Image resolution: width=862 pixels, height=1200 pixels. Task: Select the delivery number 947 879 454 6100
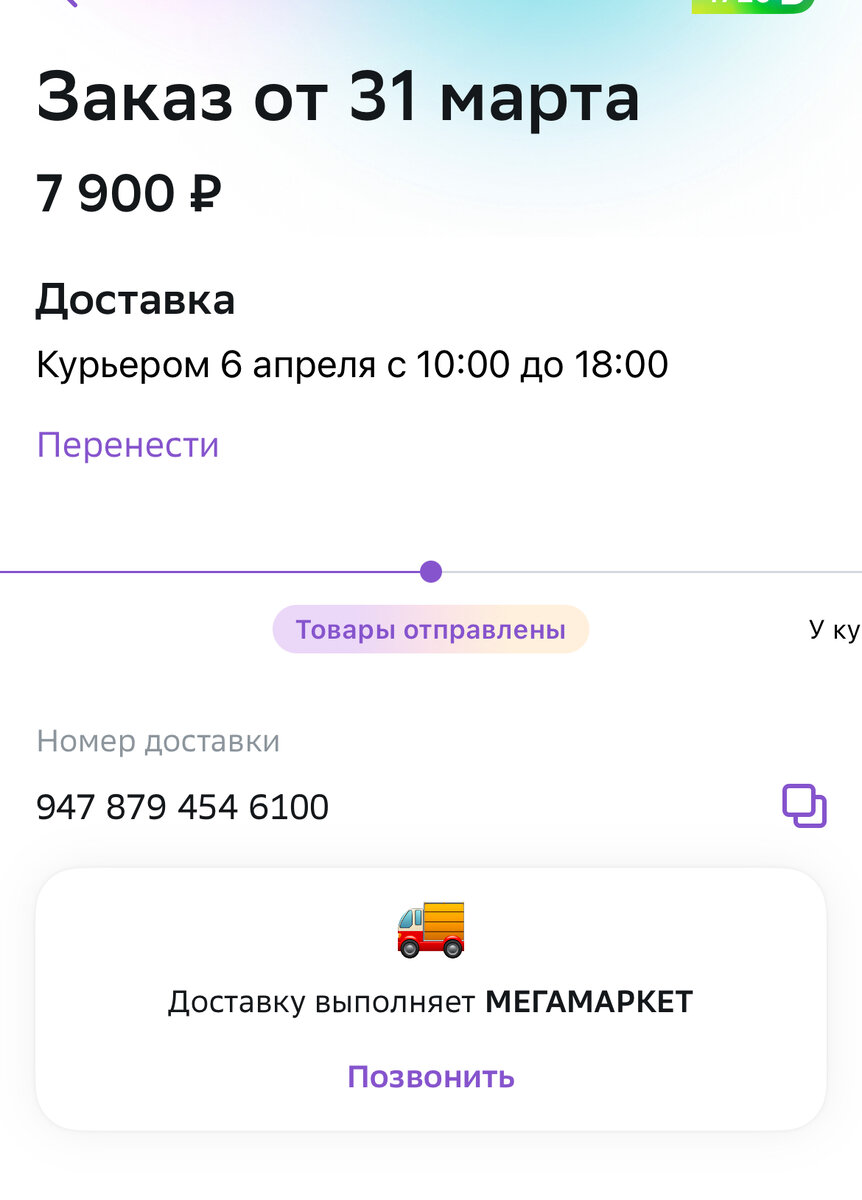(x=183, y=807)
